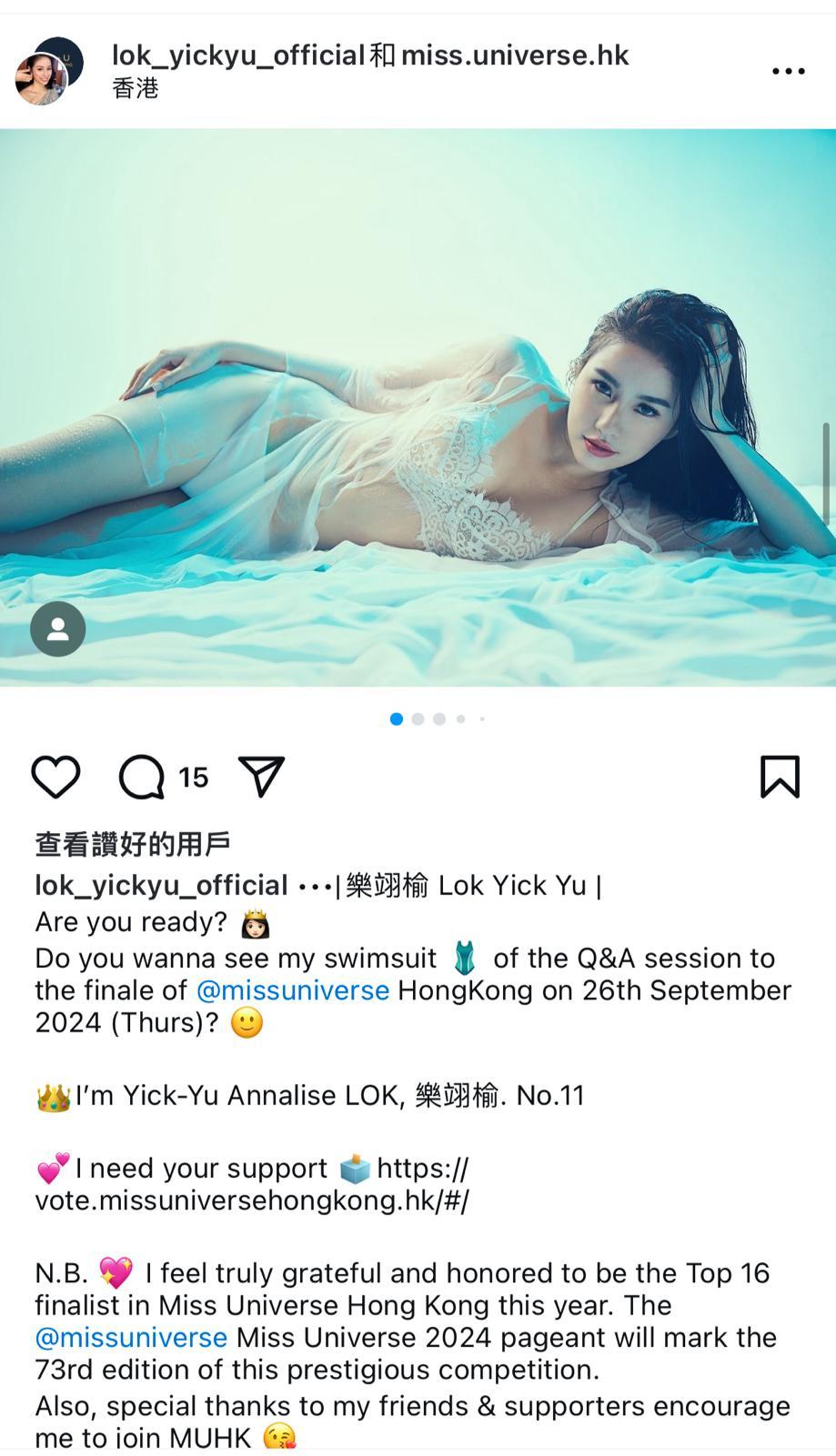836x1456 pixels.
Task: Open lok_yickyu_official profile from the header
Action: click(x=238, y=55)
